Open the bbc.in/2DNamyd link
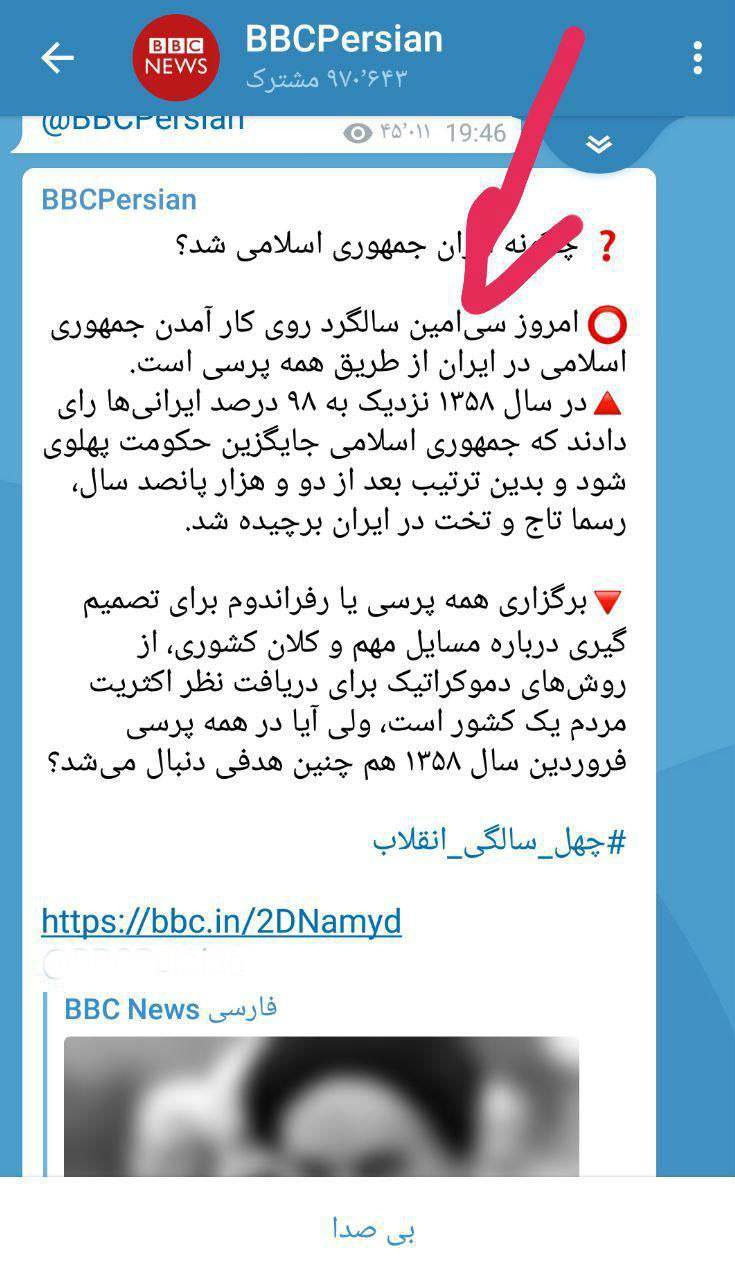 click(221, 920)
